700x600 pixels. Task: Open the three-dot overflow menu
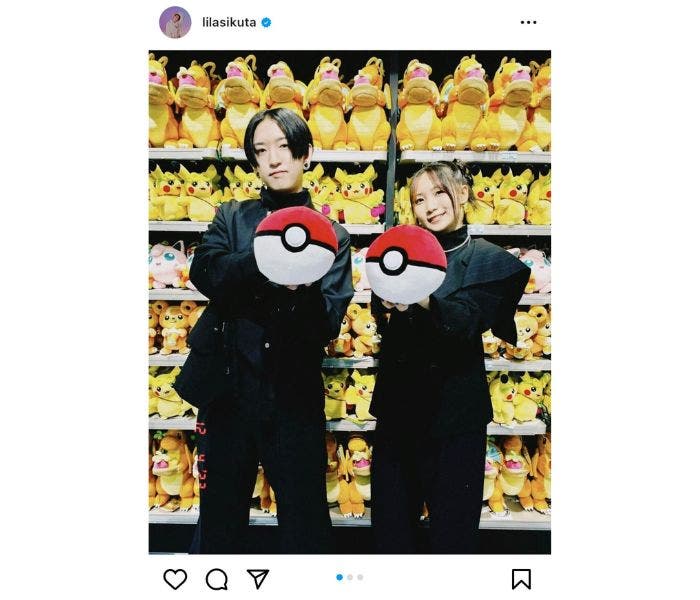point(528,22)
